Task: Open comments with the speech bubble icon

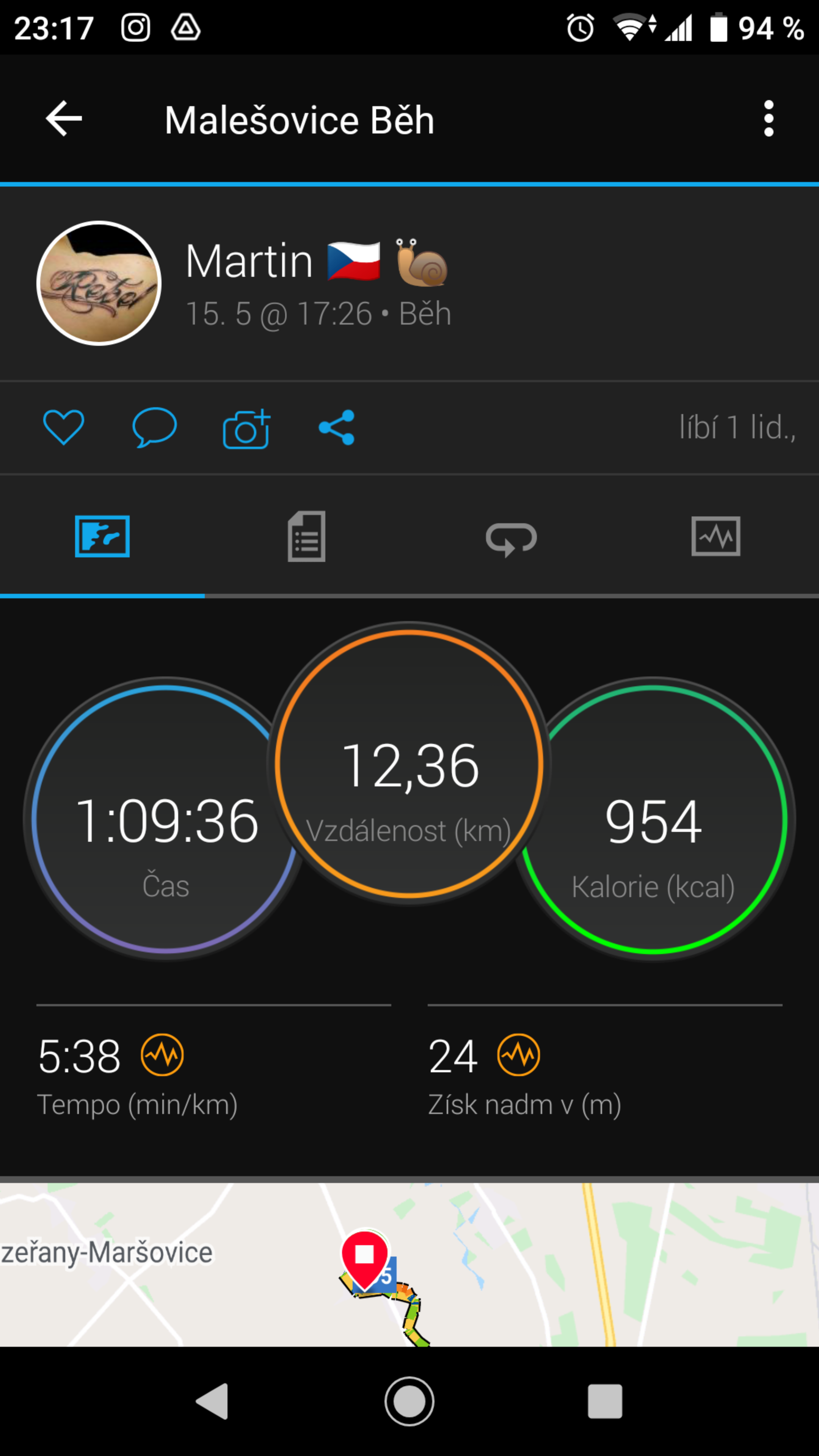Action: (154, 427)
